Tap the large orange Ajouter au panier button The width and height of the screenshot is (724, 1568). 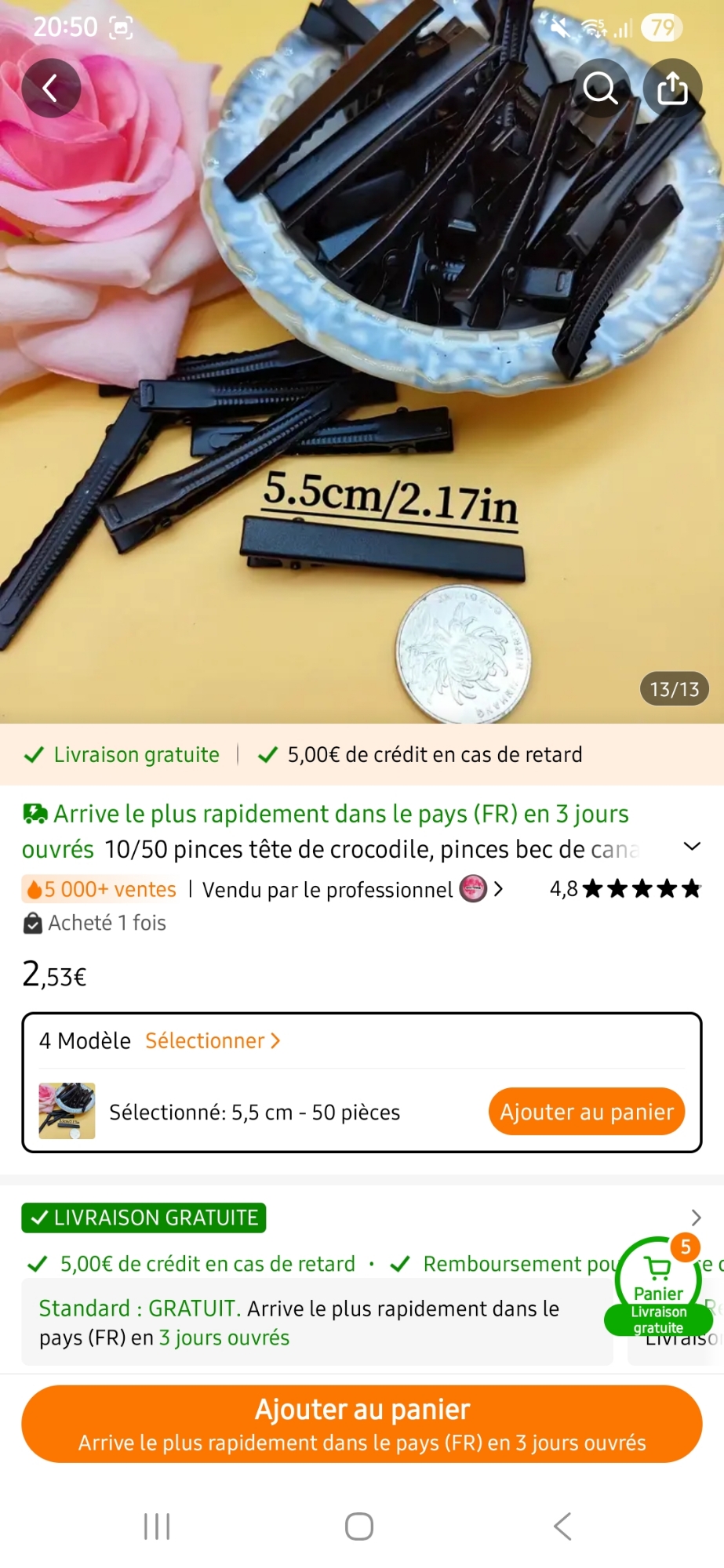(x=362, y=1424)
